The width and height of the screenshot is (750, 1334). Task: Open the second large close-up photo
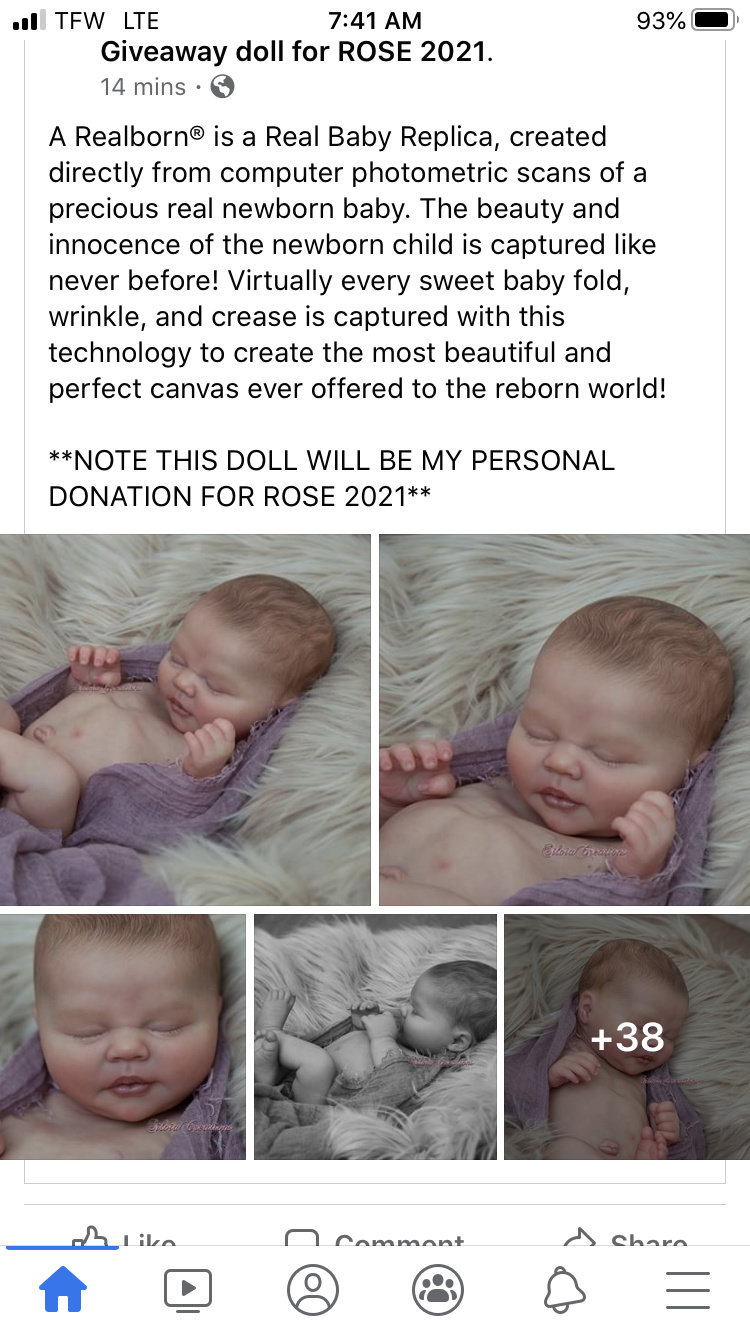565,720
